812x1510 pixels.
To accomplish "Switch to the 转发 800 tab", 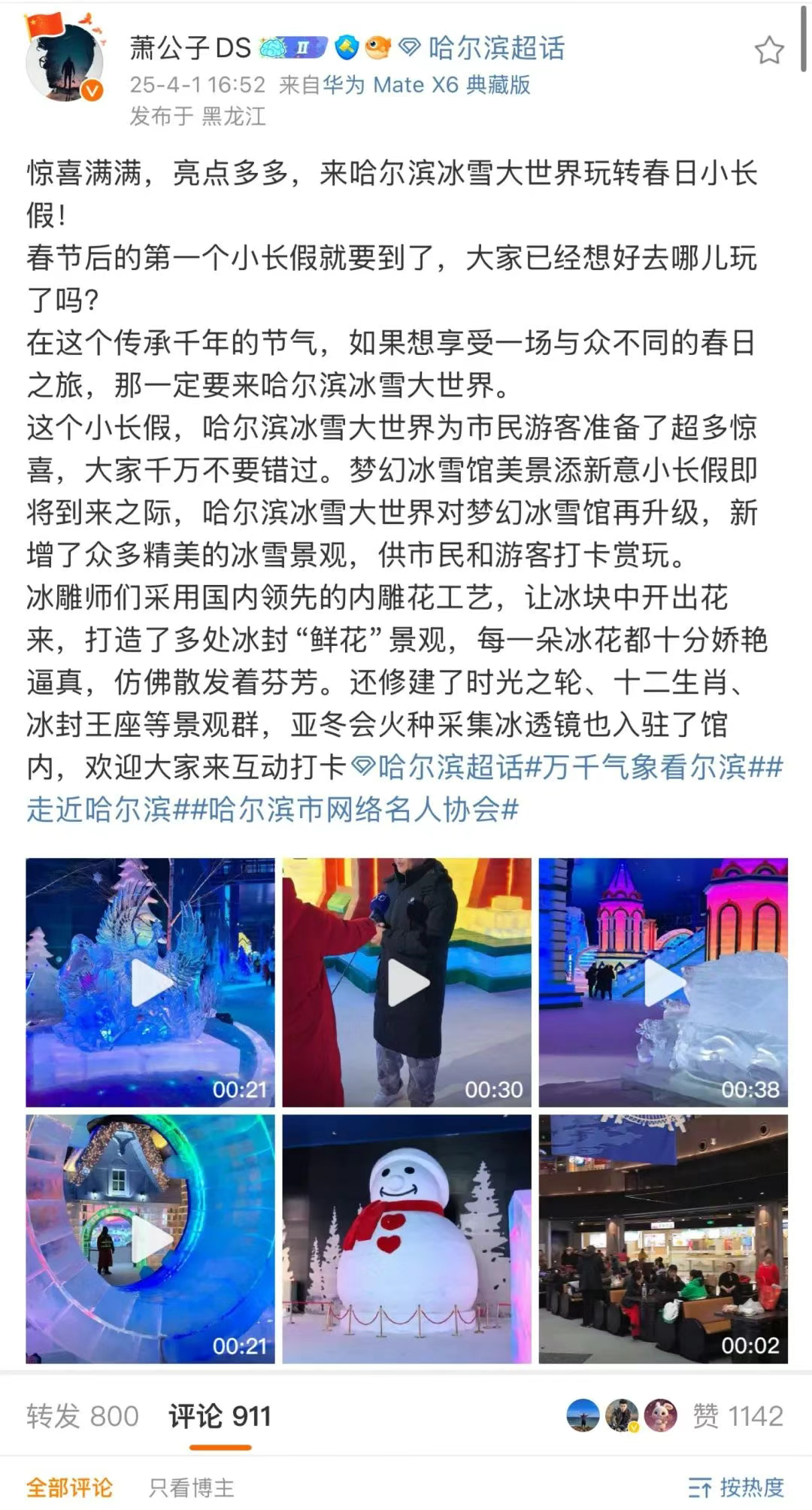I will 83,1416.
